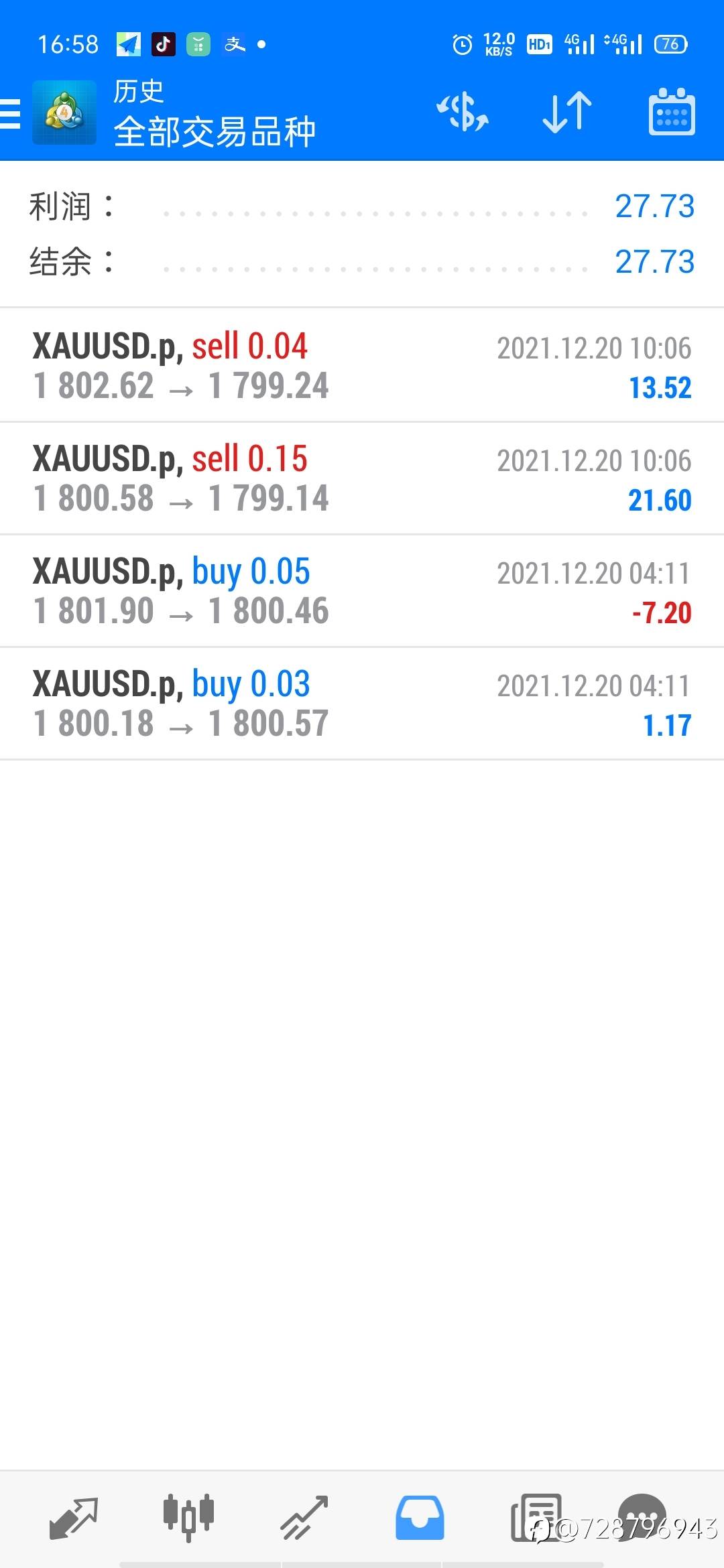Open the symbol filter dollar icon
The width and height of the screenshot is (724, 1568).
463,112
